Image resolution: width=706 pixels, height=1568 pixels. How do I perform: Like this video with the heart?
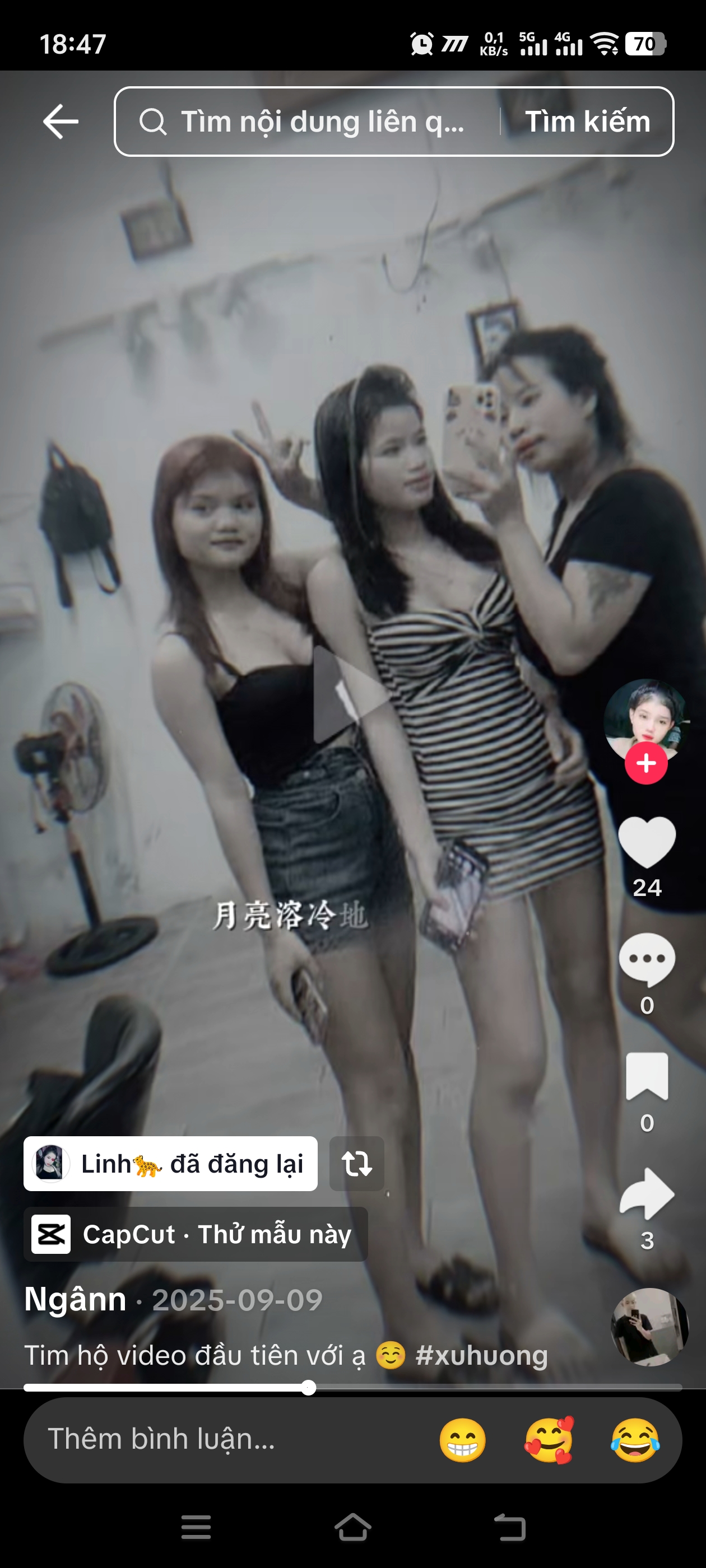(646, 842)
